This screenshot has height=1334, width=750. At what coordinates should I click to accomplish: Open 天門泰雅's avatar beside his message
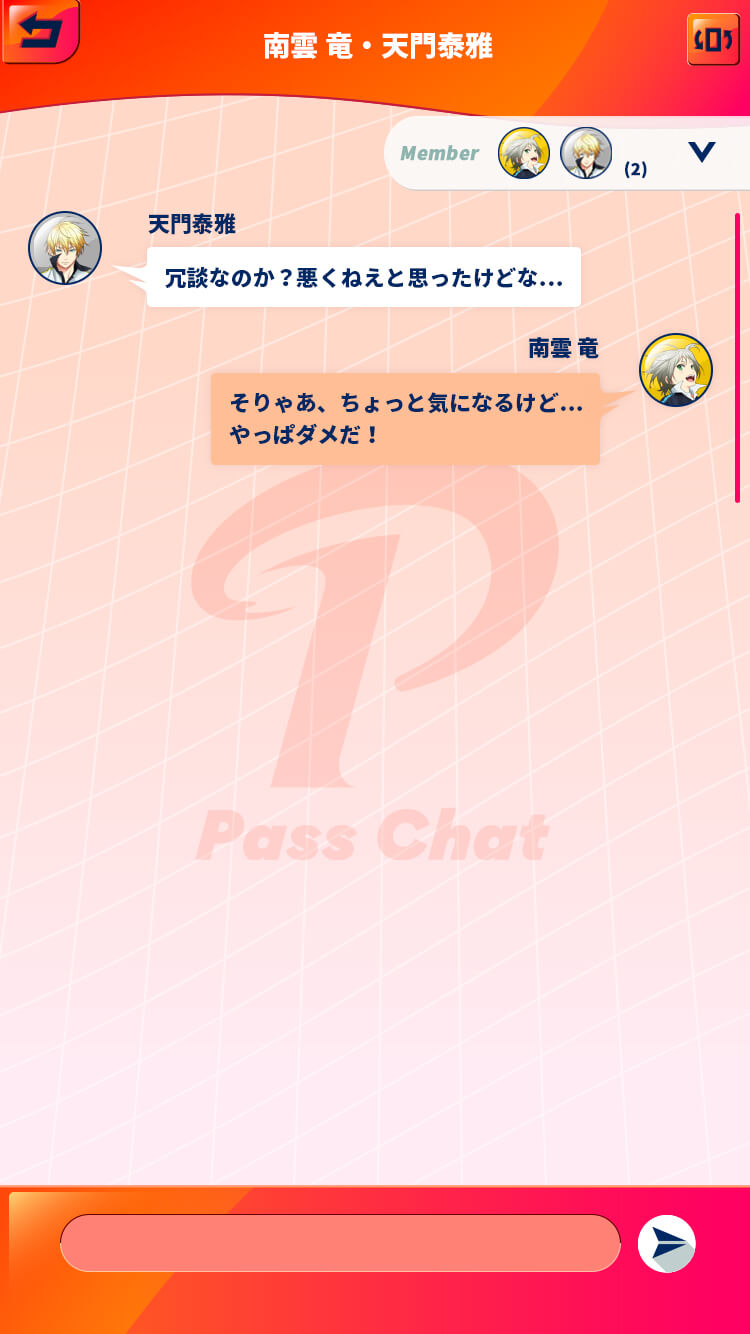click(x=65, y=248)
